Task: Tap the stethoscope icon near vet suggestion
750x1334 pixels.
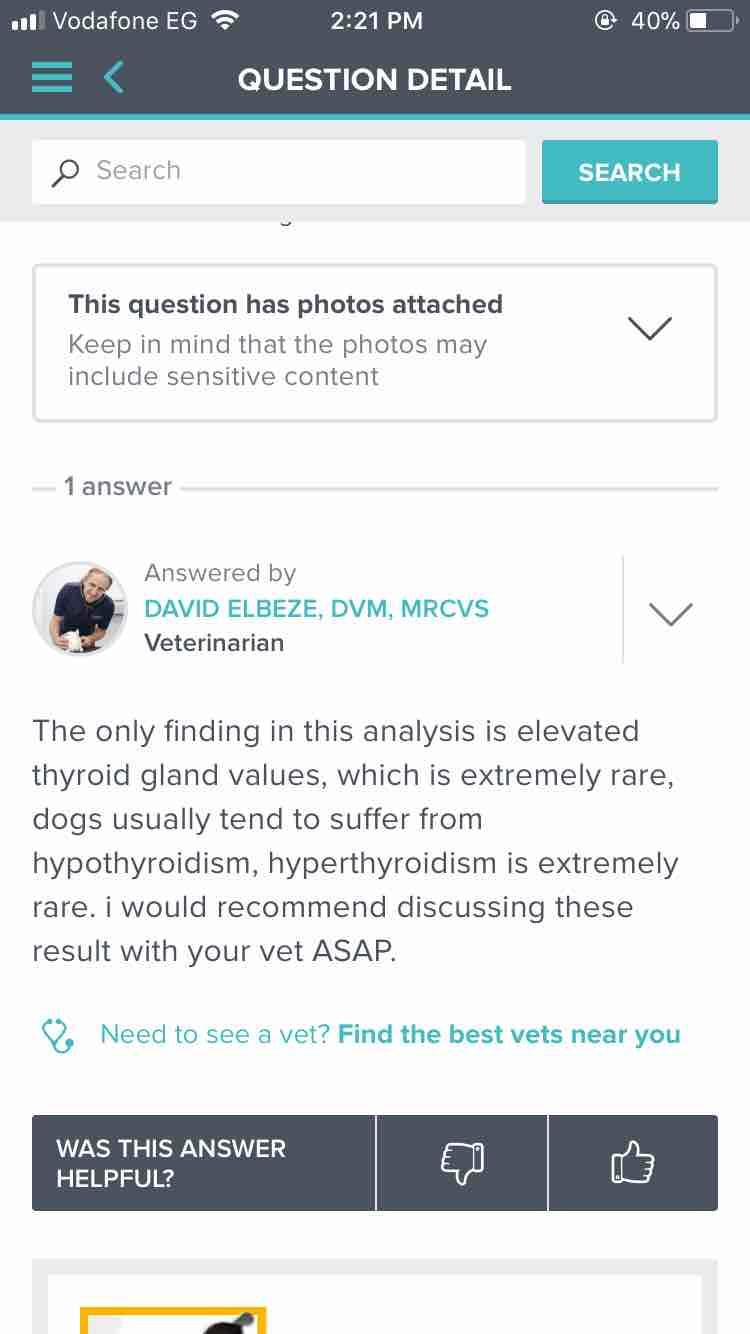Action: pyautogui.click(x=58, y=1035)
